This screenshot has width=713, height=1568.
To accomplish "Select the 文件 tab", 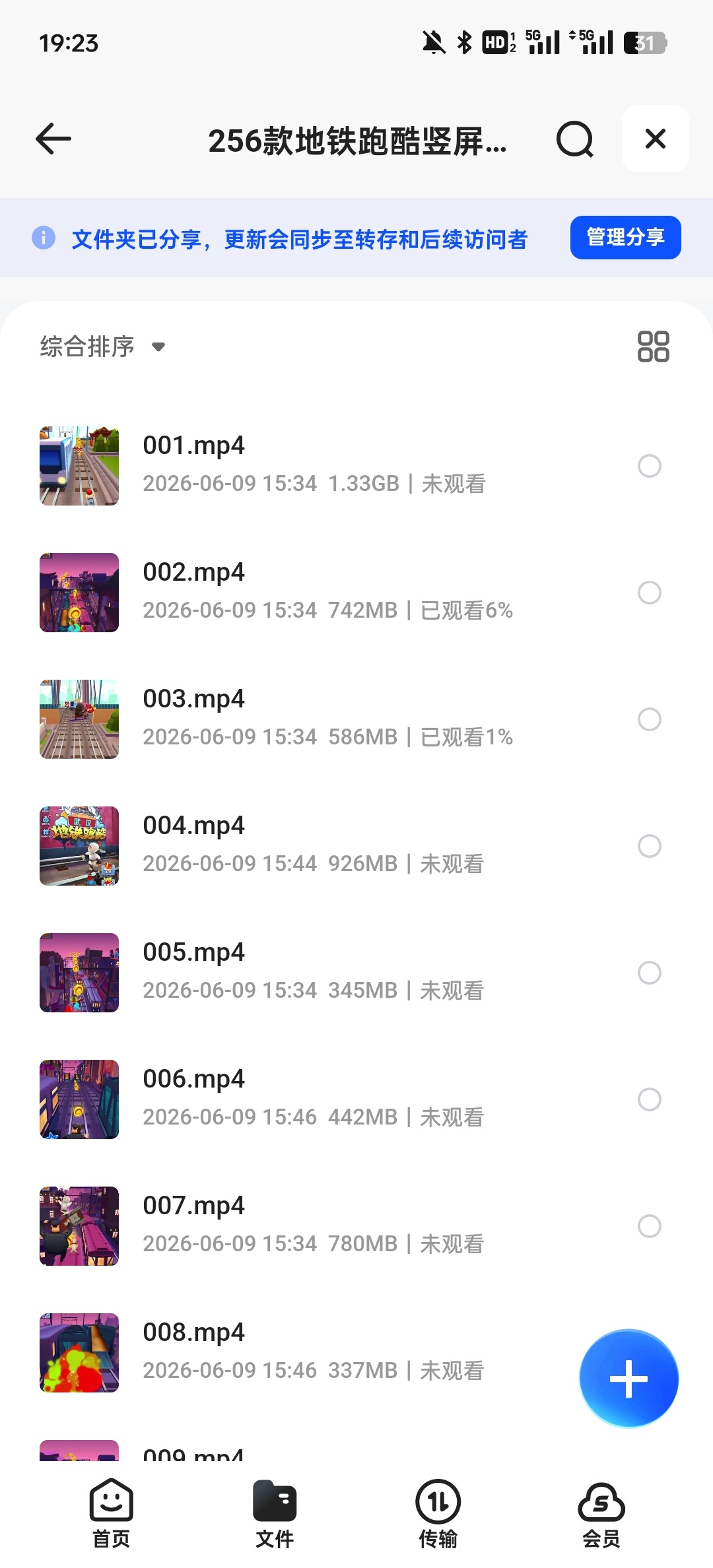I will [275, 1514].
